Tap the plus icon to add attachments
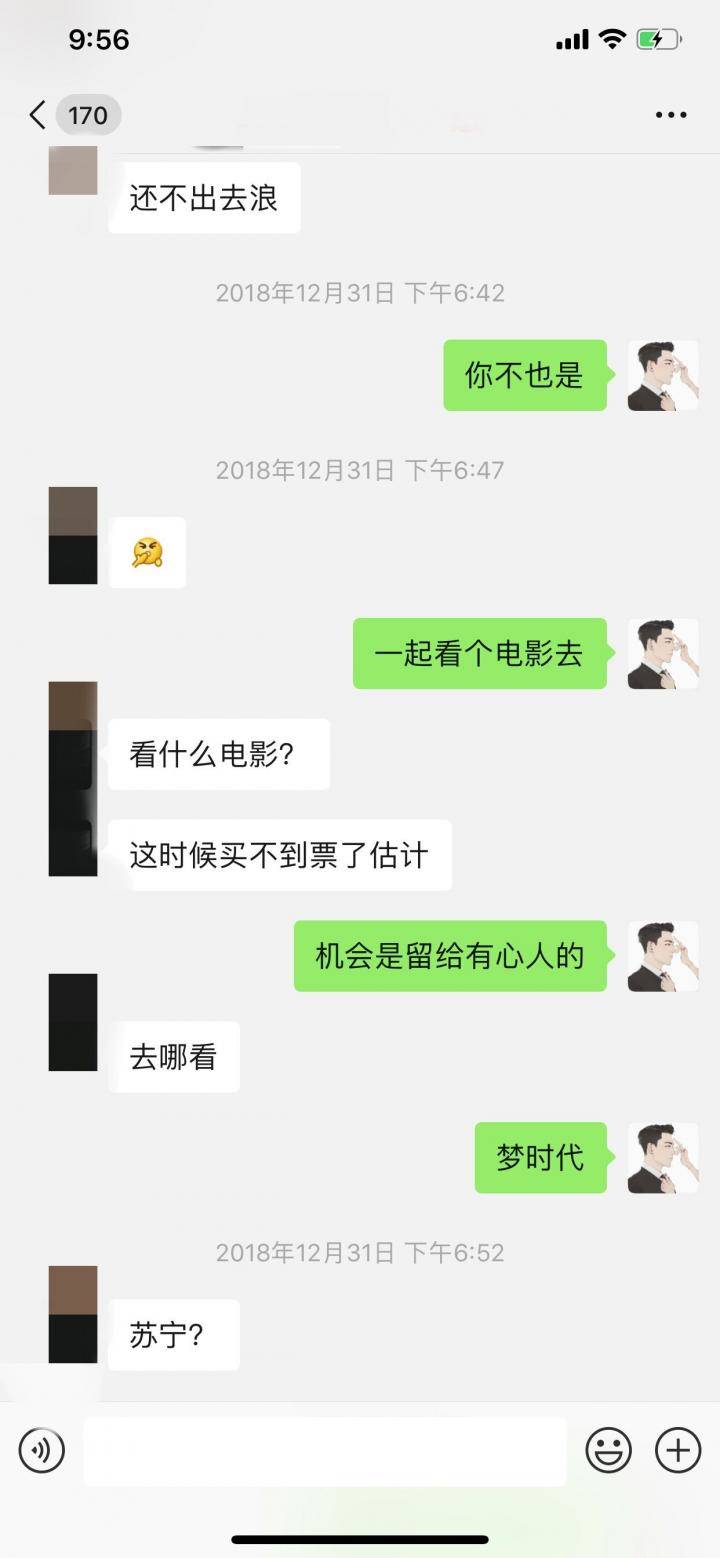Image resolution: width=720 pixels, height=1558 pixels. 677,1450
